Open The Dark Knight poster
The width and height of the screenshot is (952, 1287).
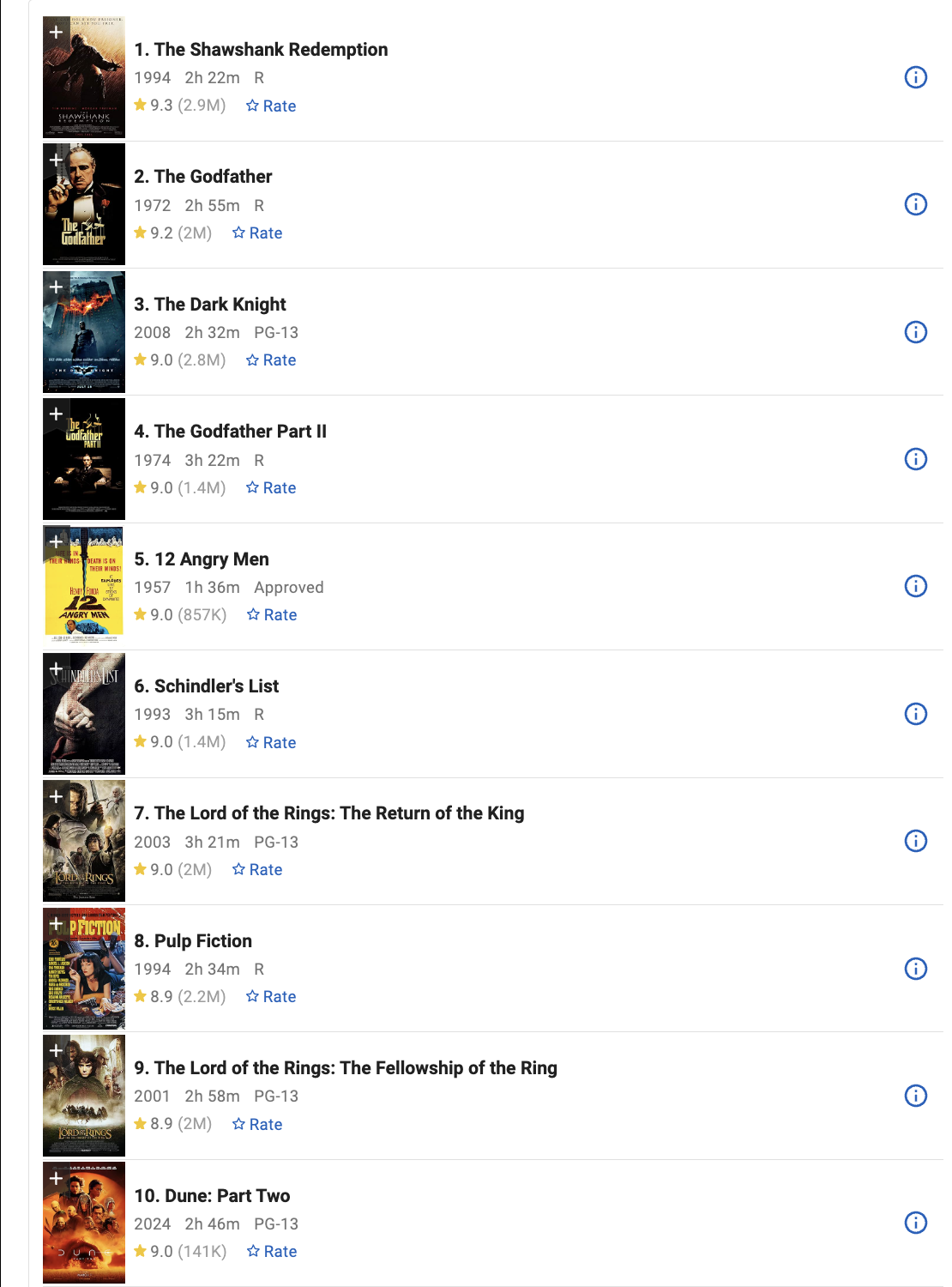tap(84, 332)
